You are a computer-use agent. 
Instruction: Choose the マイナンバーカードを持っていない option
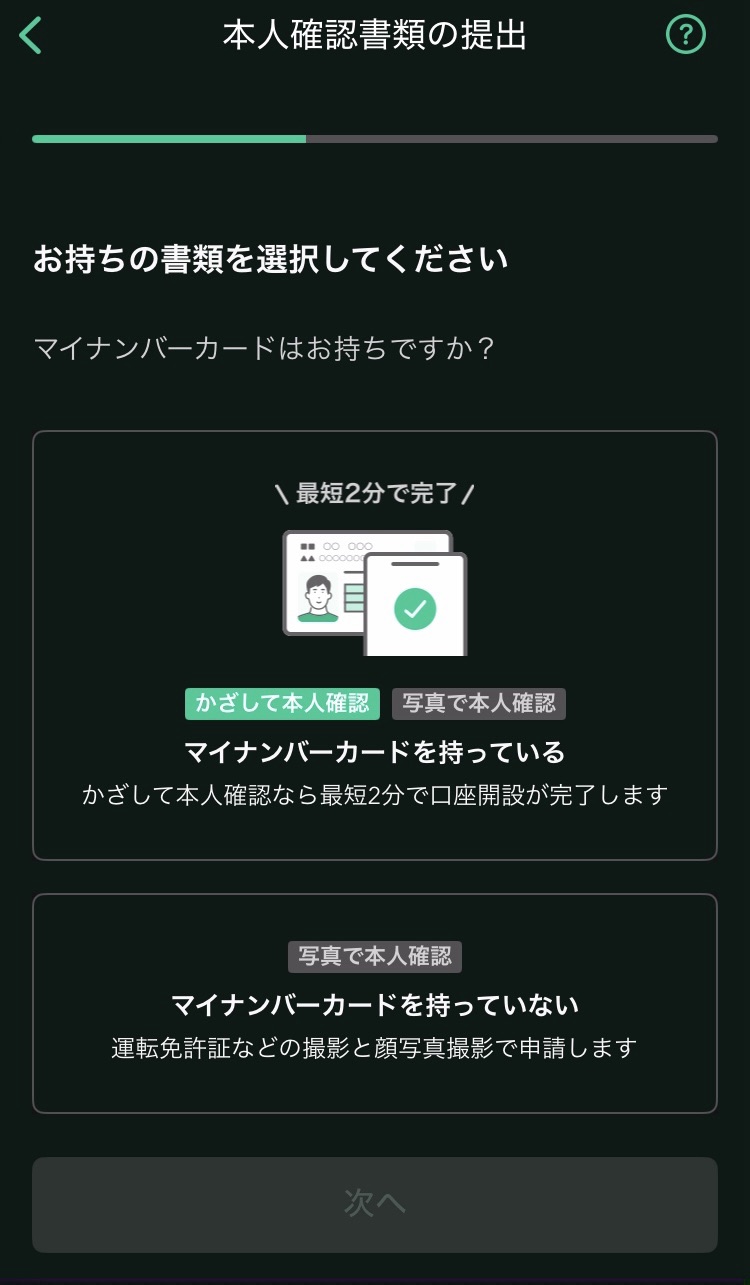tap(375, 1003)
